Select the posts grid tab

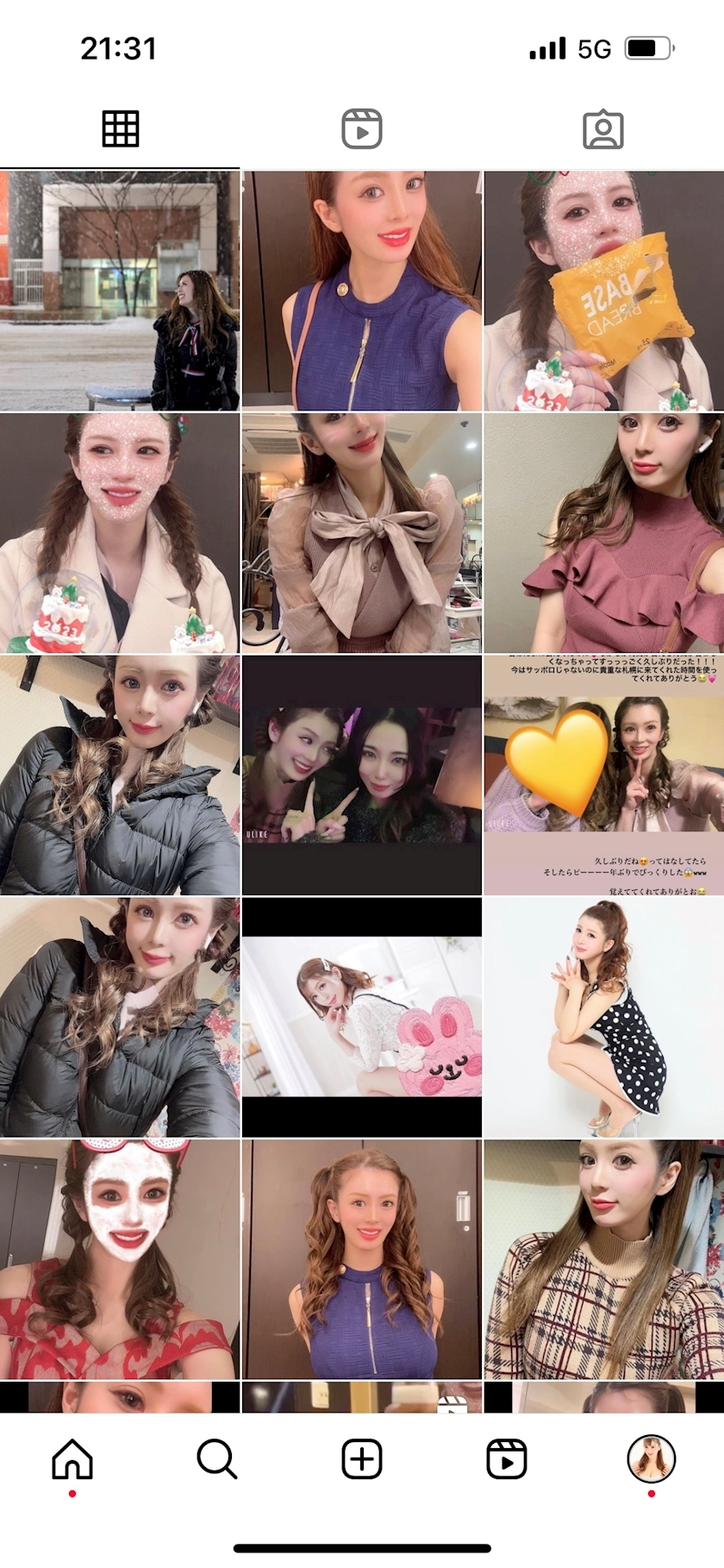pyautogui.click(x=121, y=129)
